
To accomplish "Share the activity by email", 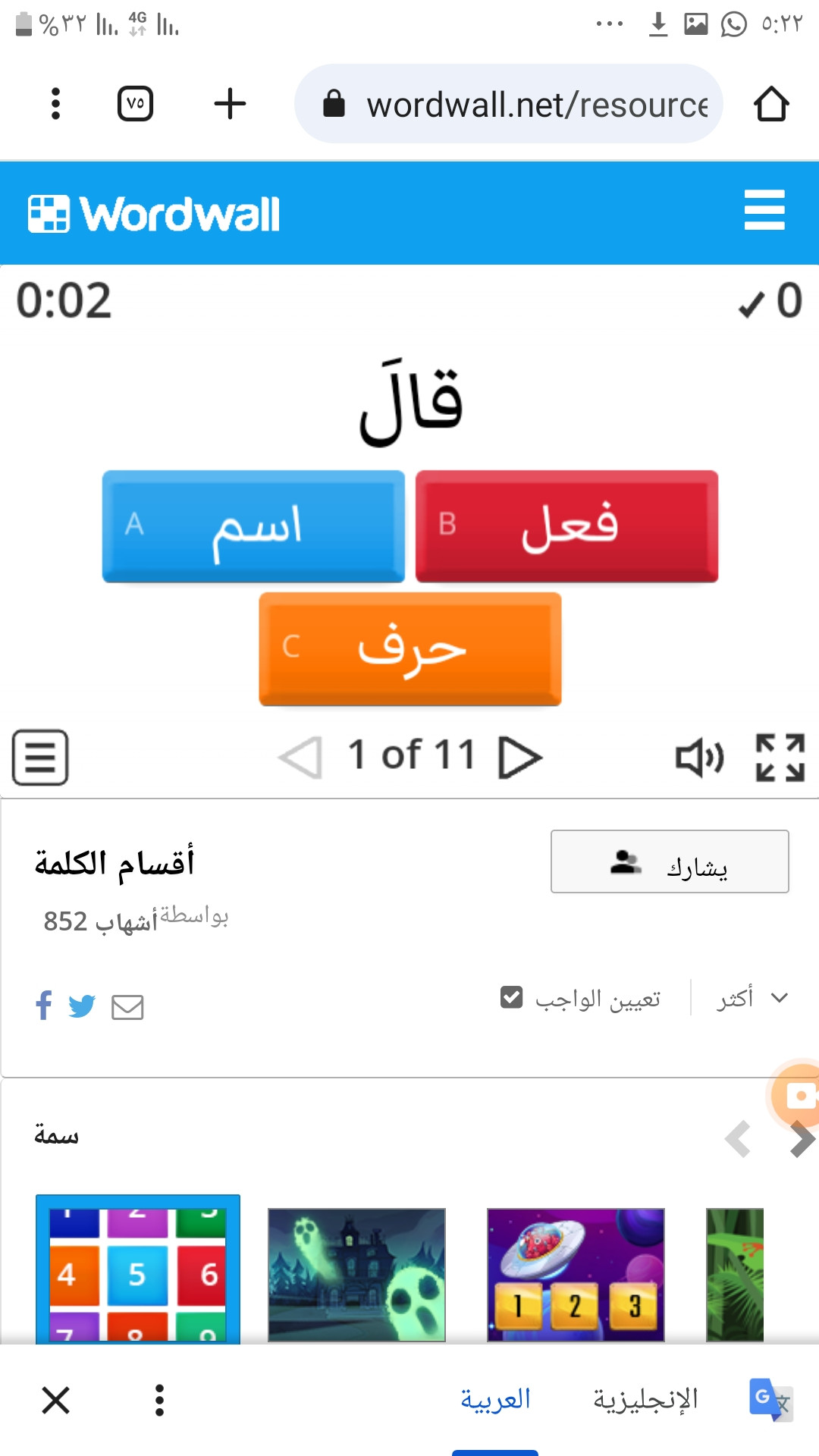I will [127, 1007].
